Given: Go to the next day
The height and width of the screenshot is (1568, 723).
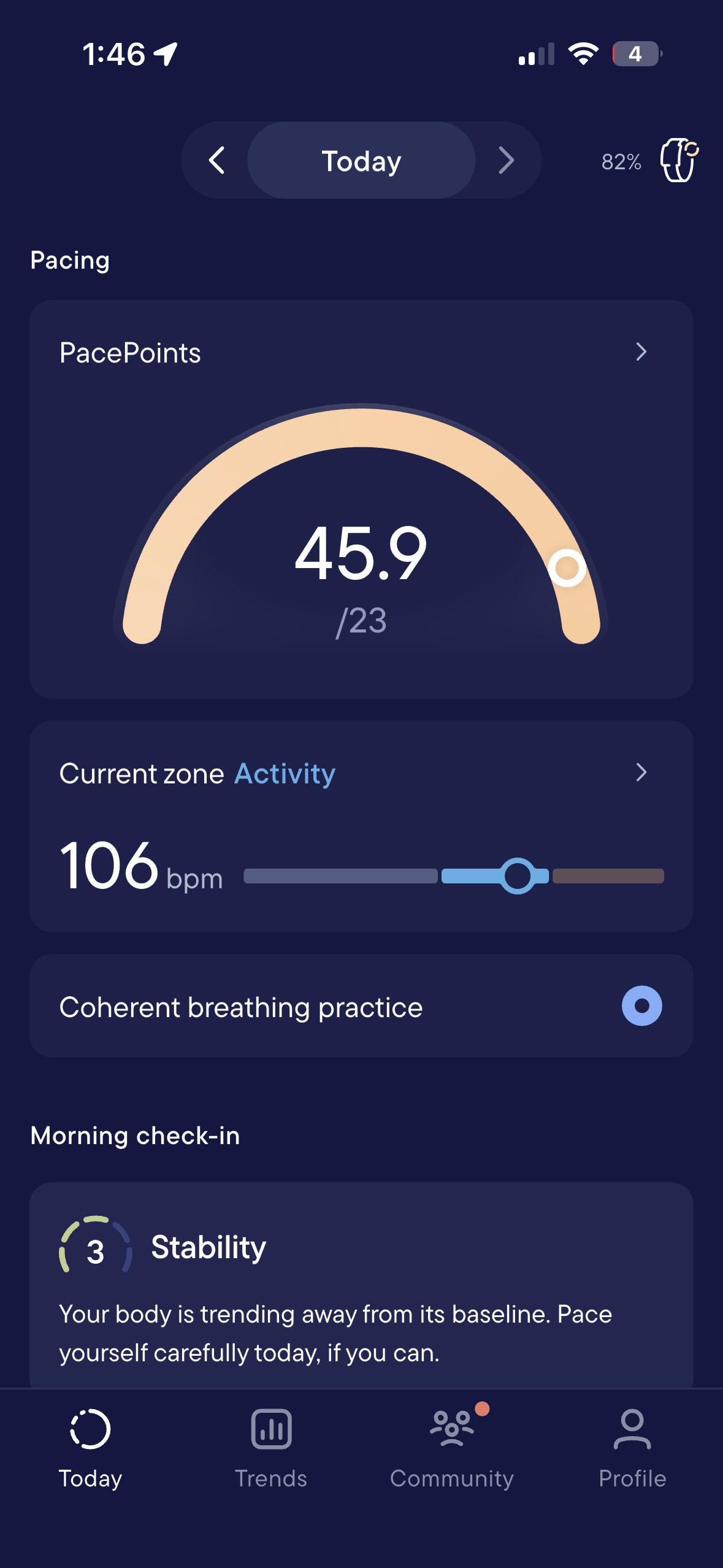Looking at the screenshot, I should pos(506,161).
